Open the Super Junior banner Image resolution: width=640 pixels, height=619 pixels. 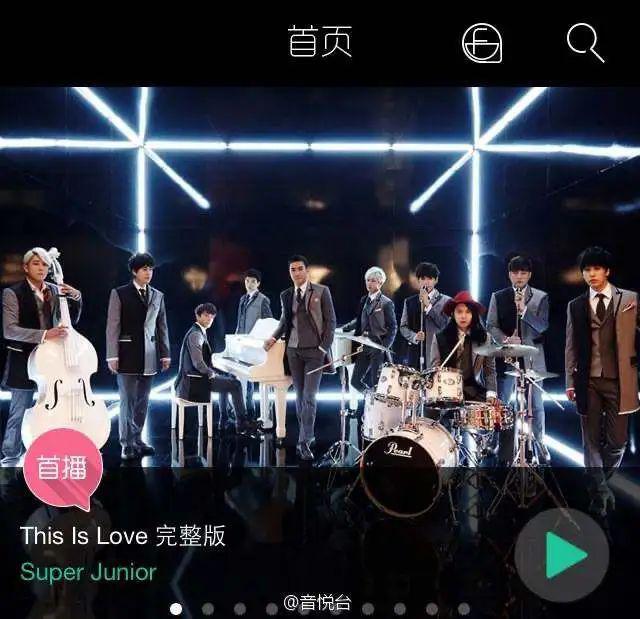(x=320, y=300)
